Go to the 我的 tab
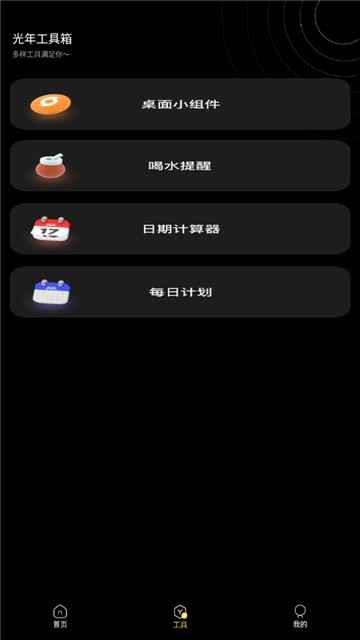 300,616
